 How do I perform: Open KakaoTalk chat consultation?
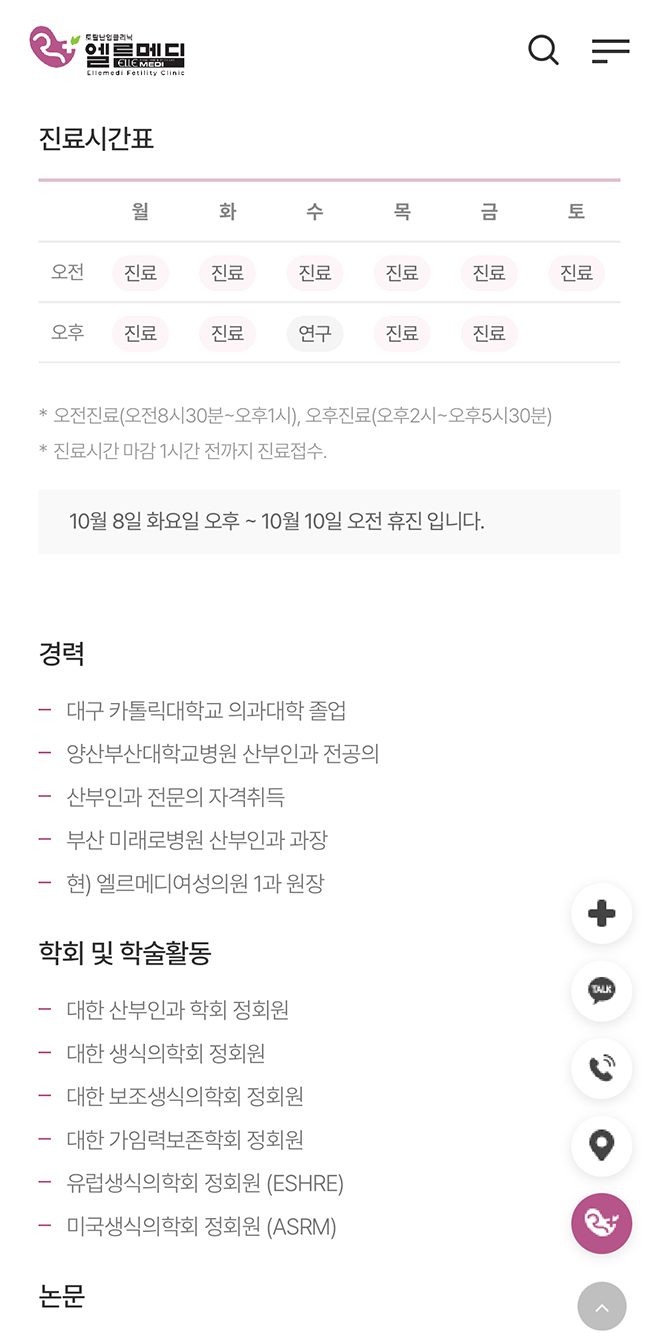[x=601, y=991]
